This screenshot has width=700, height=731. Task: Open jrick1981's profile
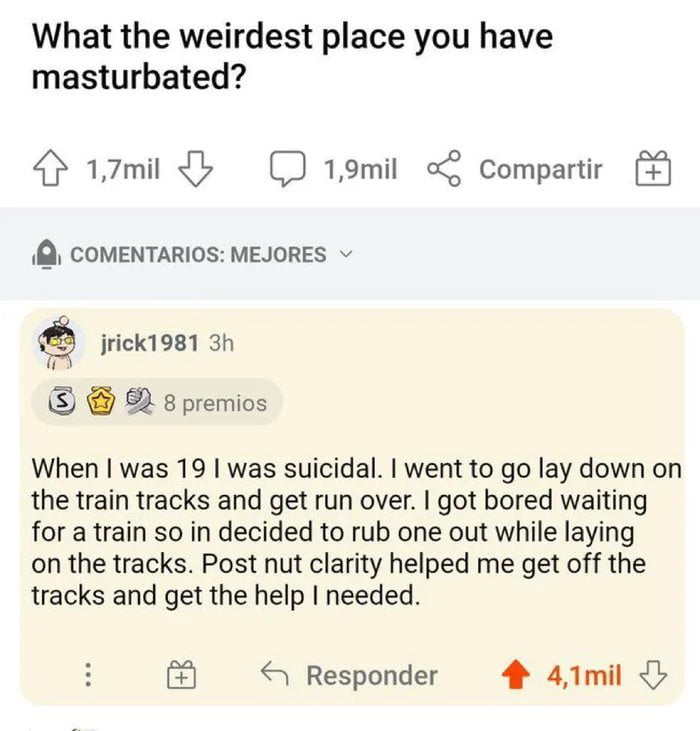coord(150,343)
